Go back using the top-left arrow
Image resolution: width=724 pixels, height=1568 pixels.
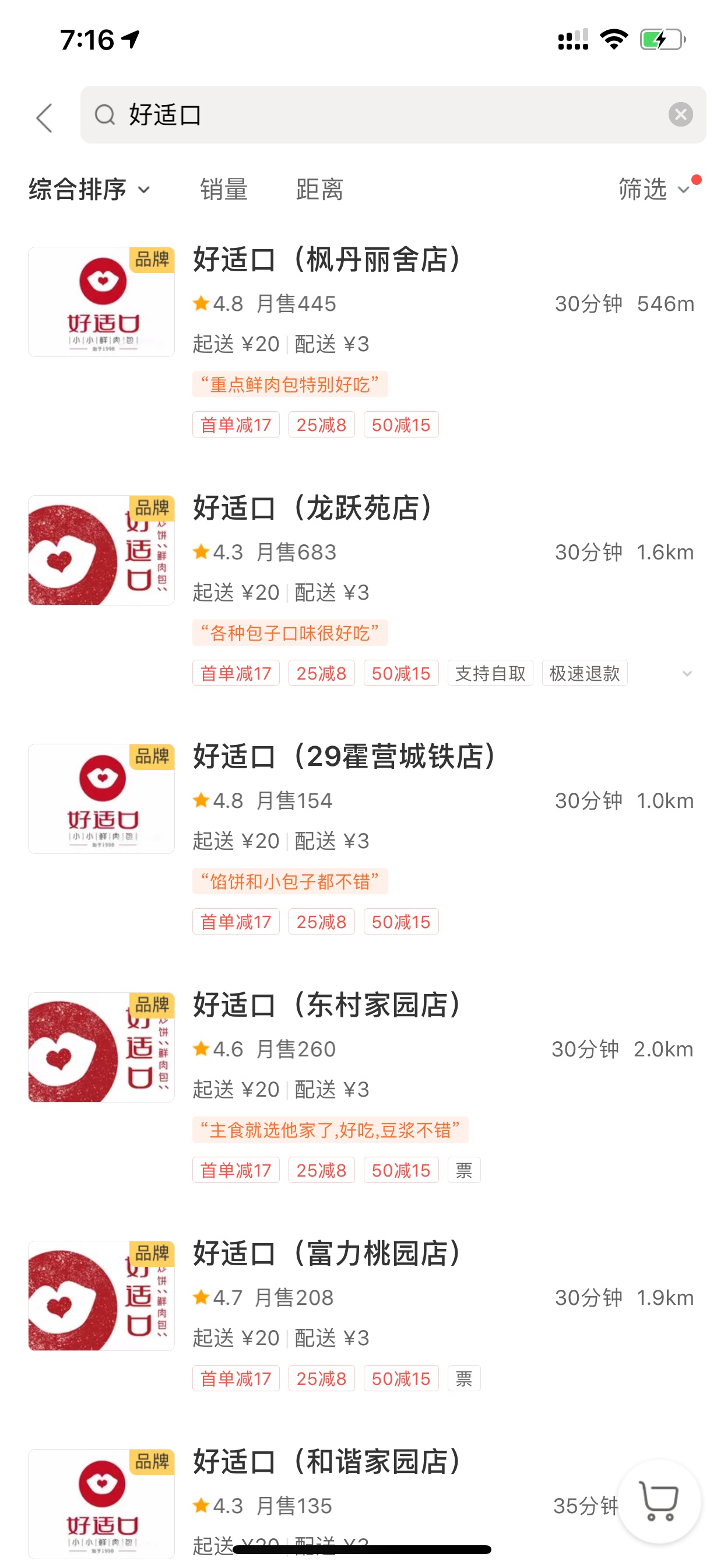44,117
